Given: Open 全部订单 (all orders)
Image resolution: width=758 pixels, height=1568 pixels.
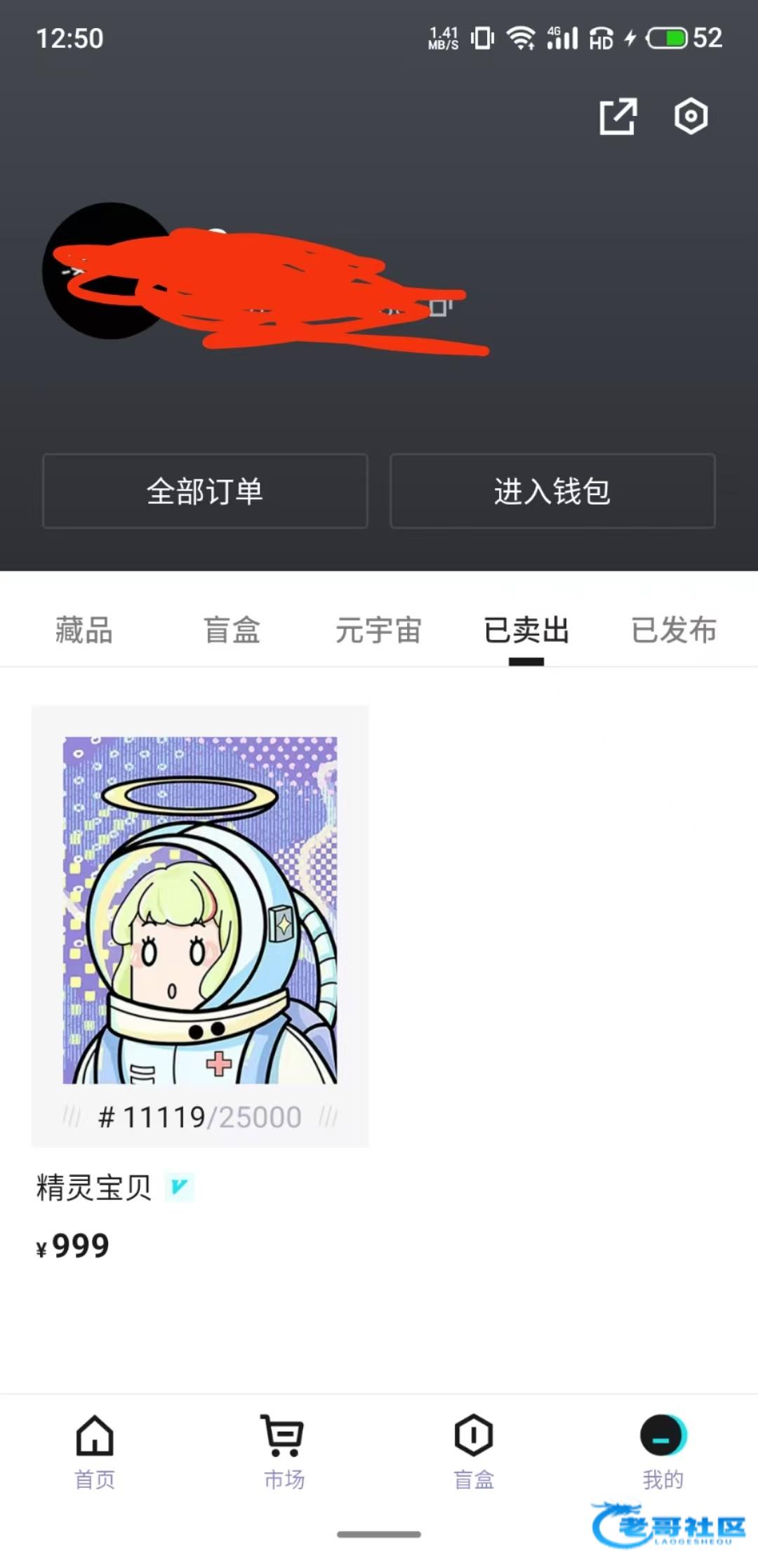Looking at the screenshot, I should (205, 491).
